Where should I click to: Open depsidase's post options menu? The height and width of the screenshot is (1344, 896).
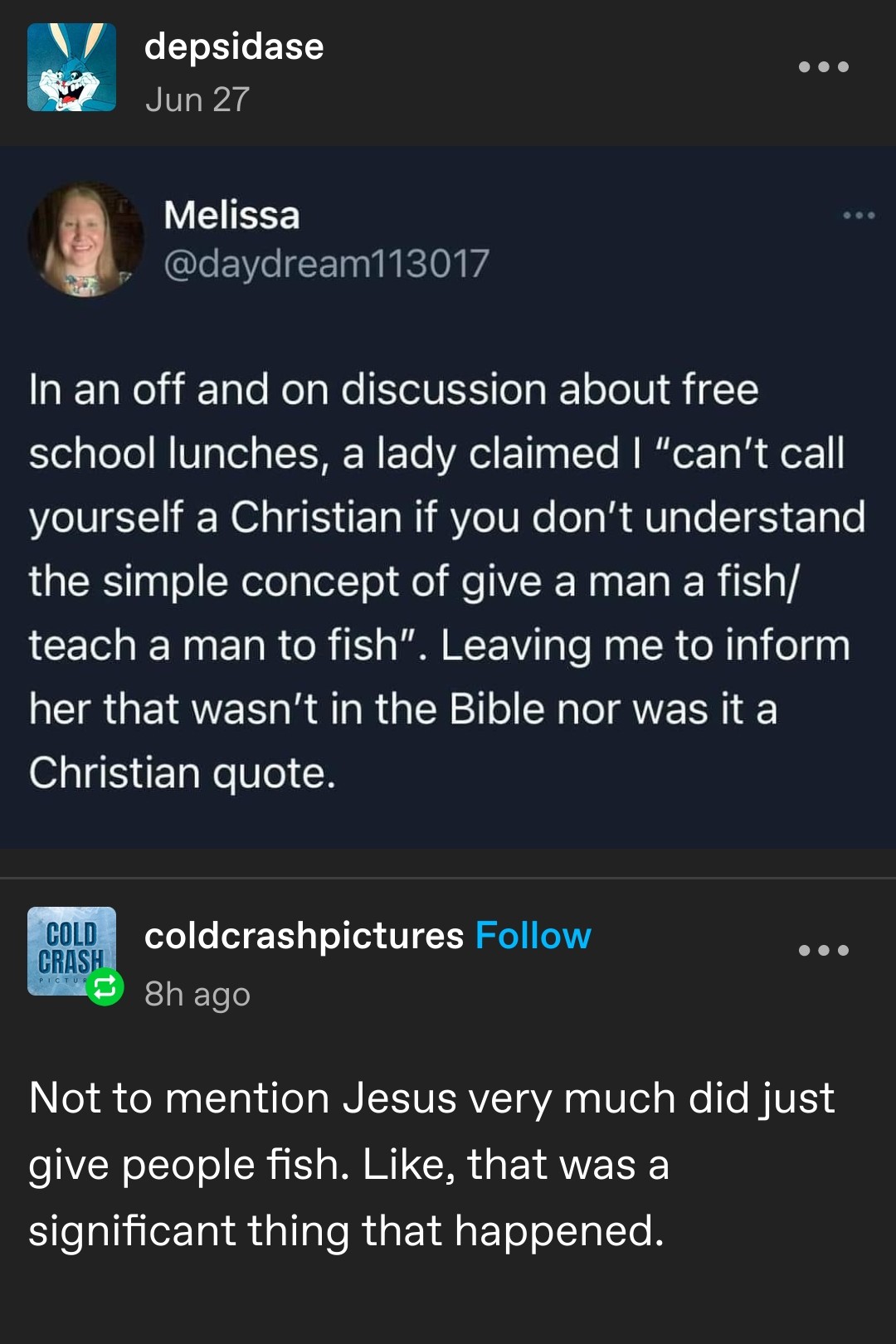(823, 67)
